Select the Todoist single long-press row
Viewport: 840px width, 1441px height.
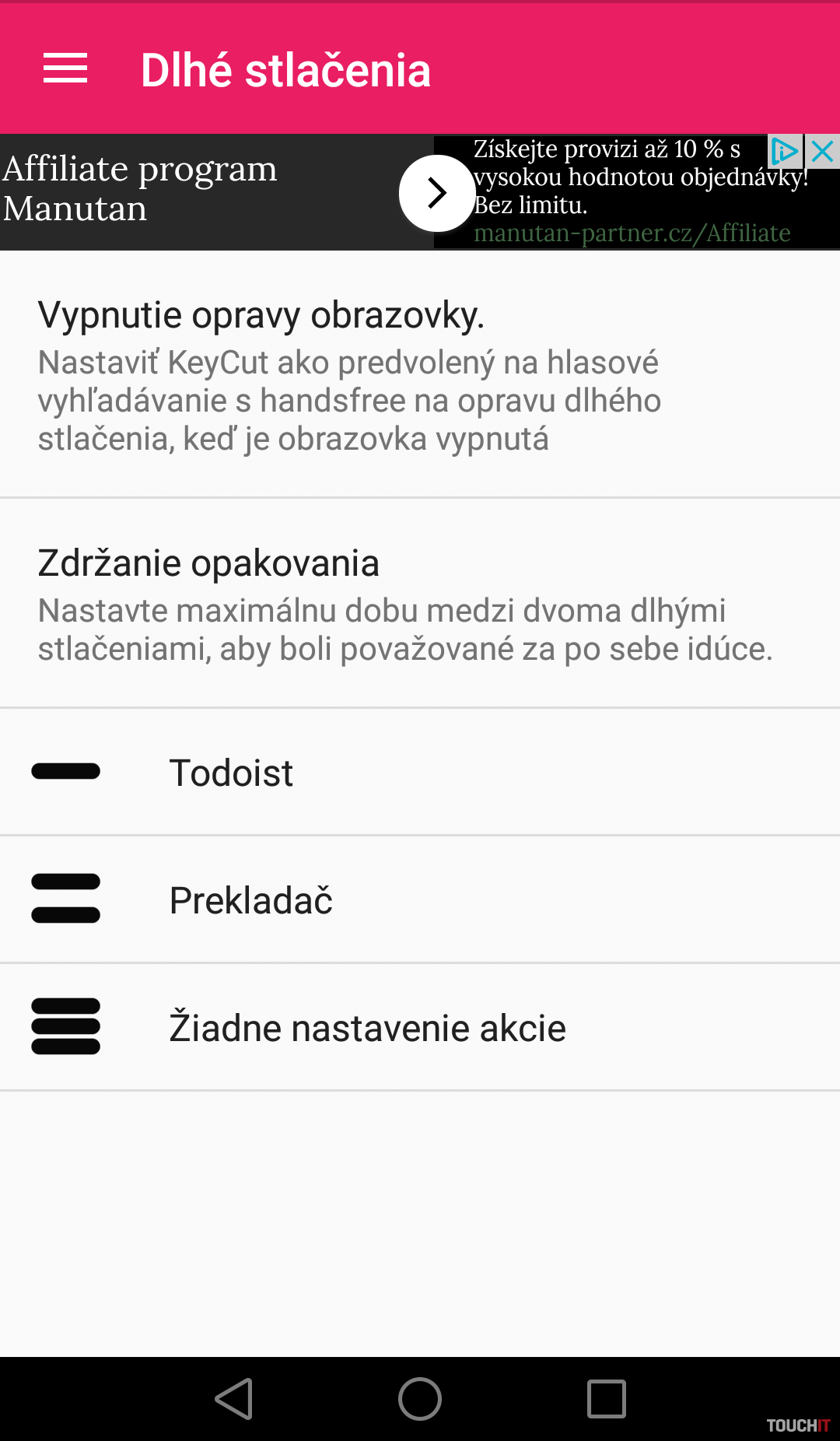[x=420, y=773]
